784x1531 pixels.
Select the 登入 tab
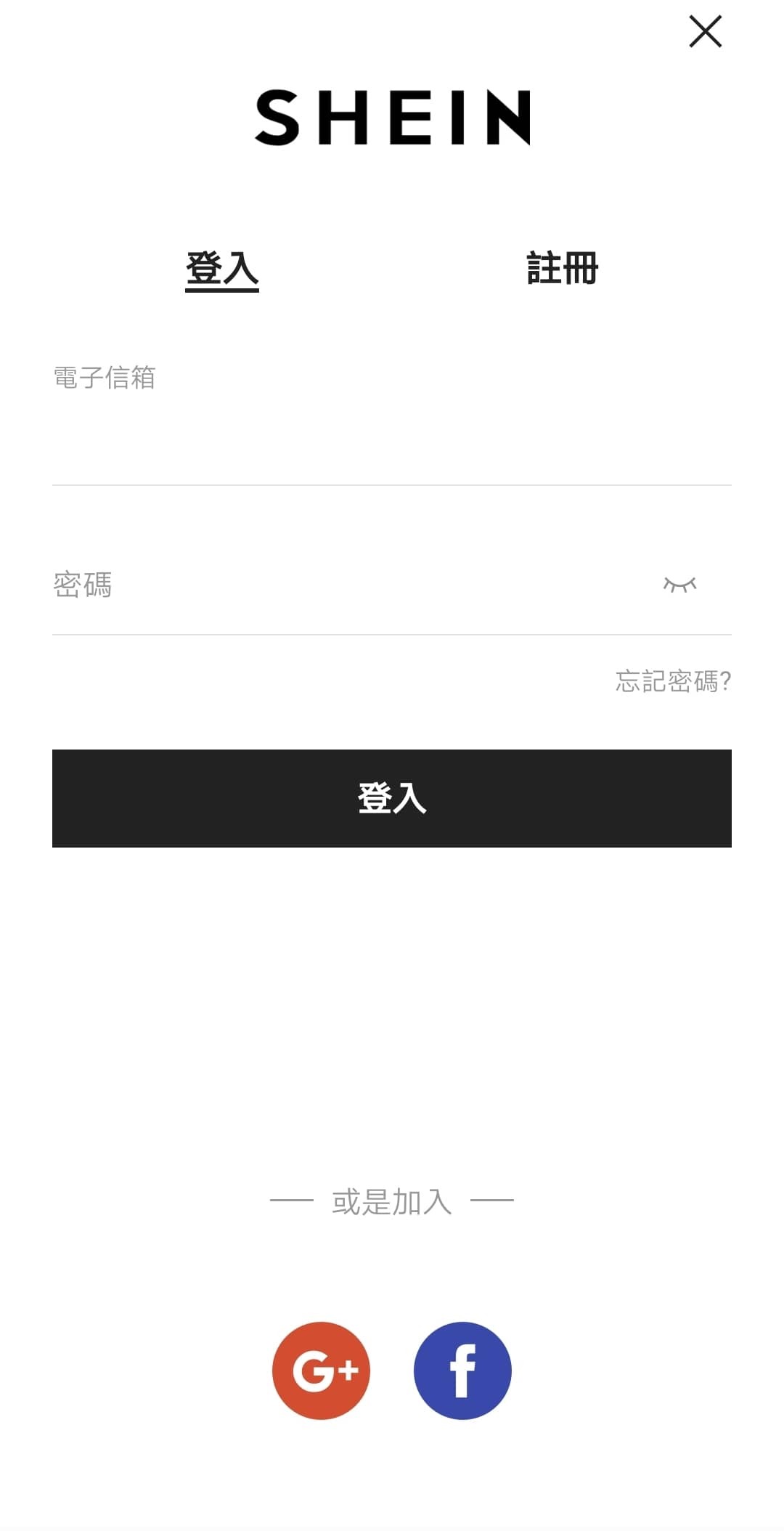coord(222,269)
